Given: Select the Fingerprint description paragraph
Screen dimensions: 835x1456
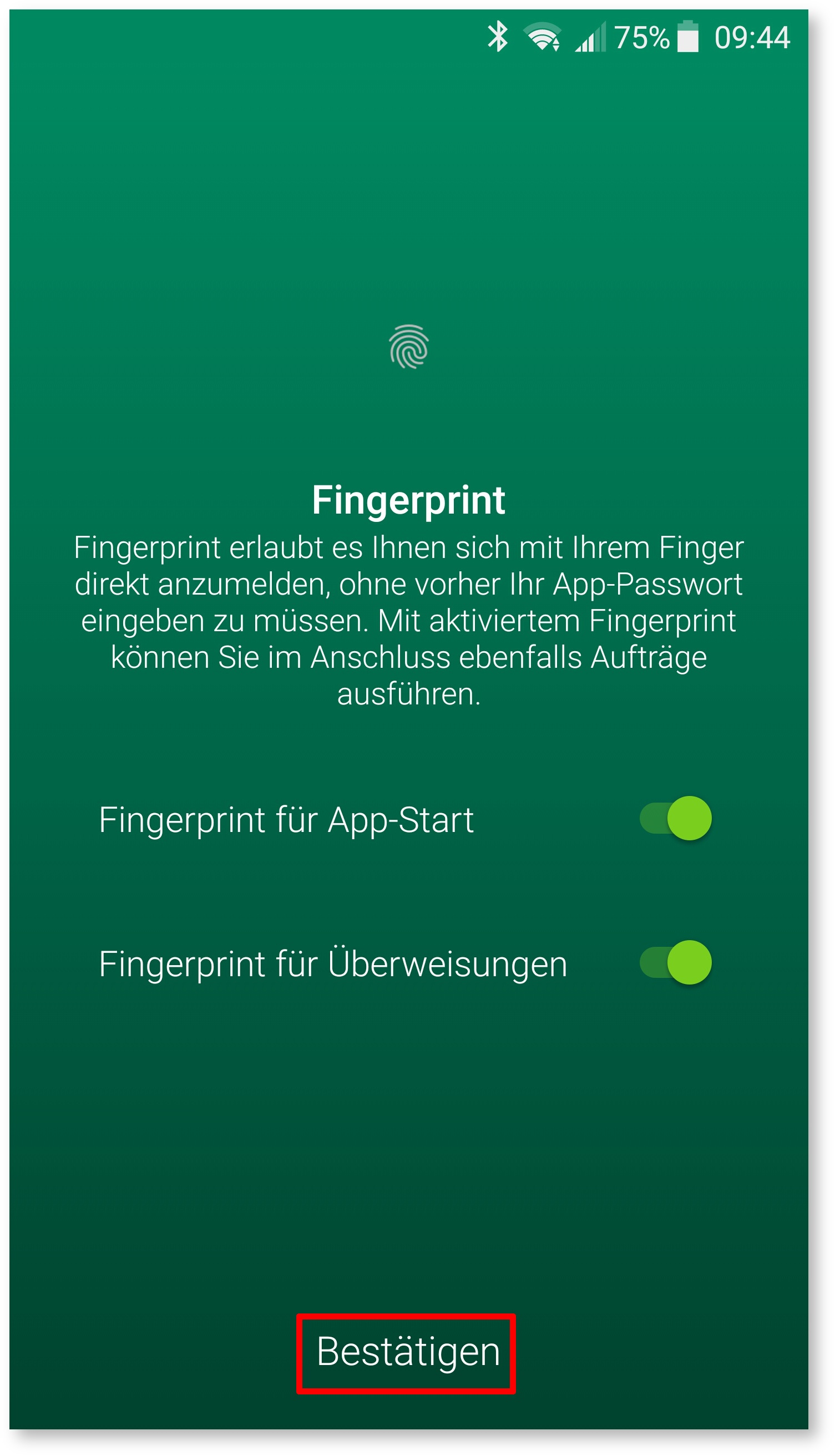Looking at the screenshot, I should (409, 619).
